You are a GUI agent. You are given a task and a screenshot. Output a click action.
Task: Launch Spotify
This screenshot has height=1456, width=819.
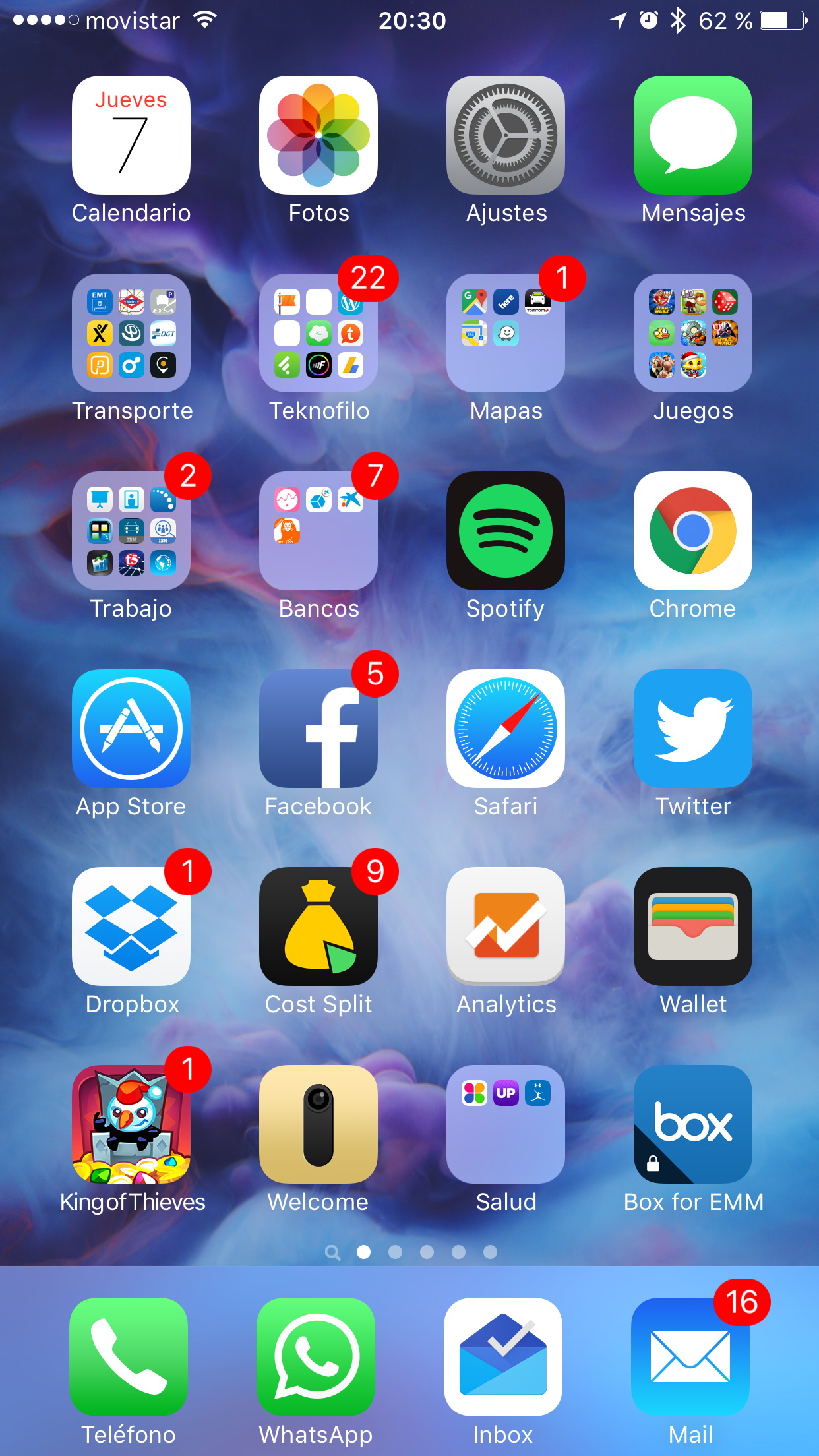pos(506,531)
